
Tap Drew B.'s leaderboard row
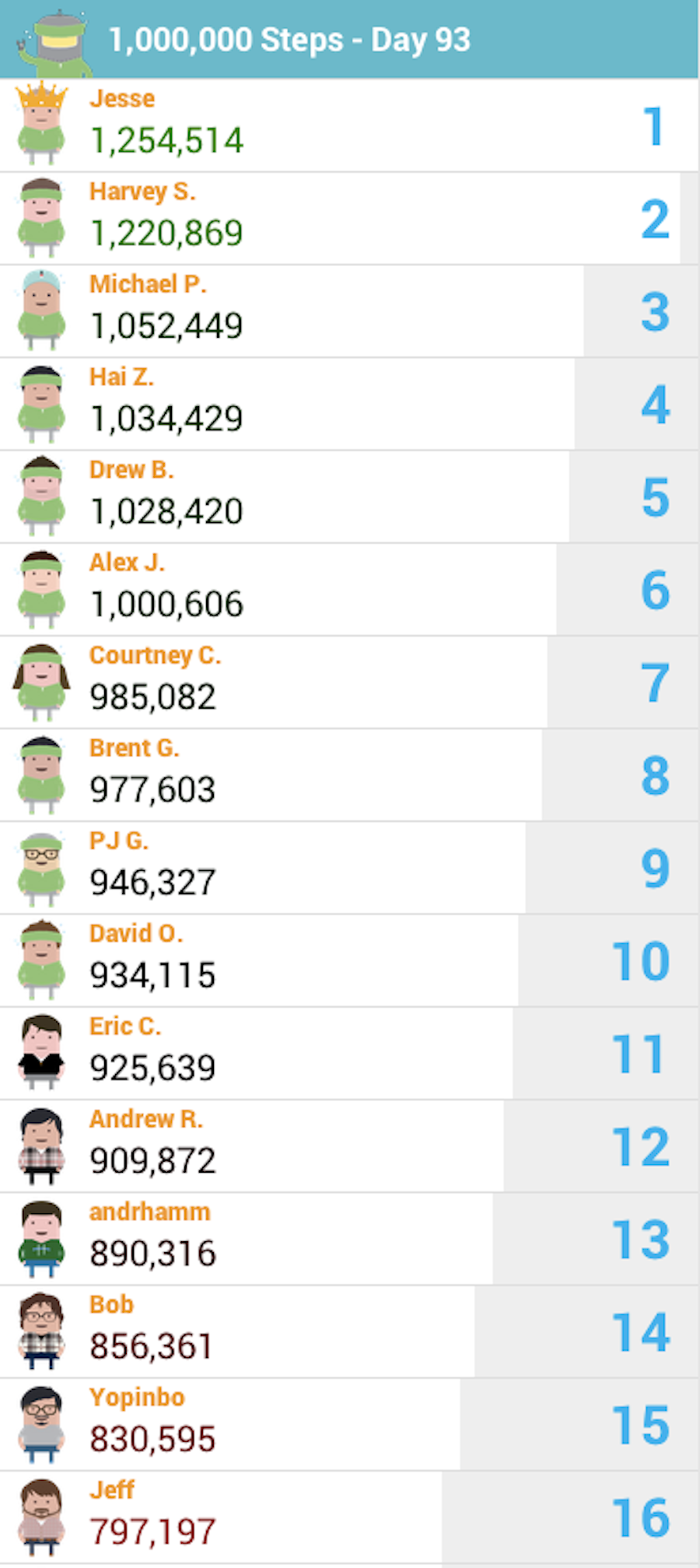(350, 496)
